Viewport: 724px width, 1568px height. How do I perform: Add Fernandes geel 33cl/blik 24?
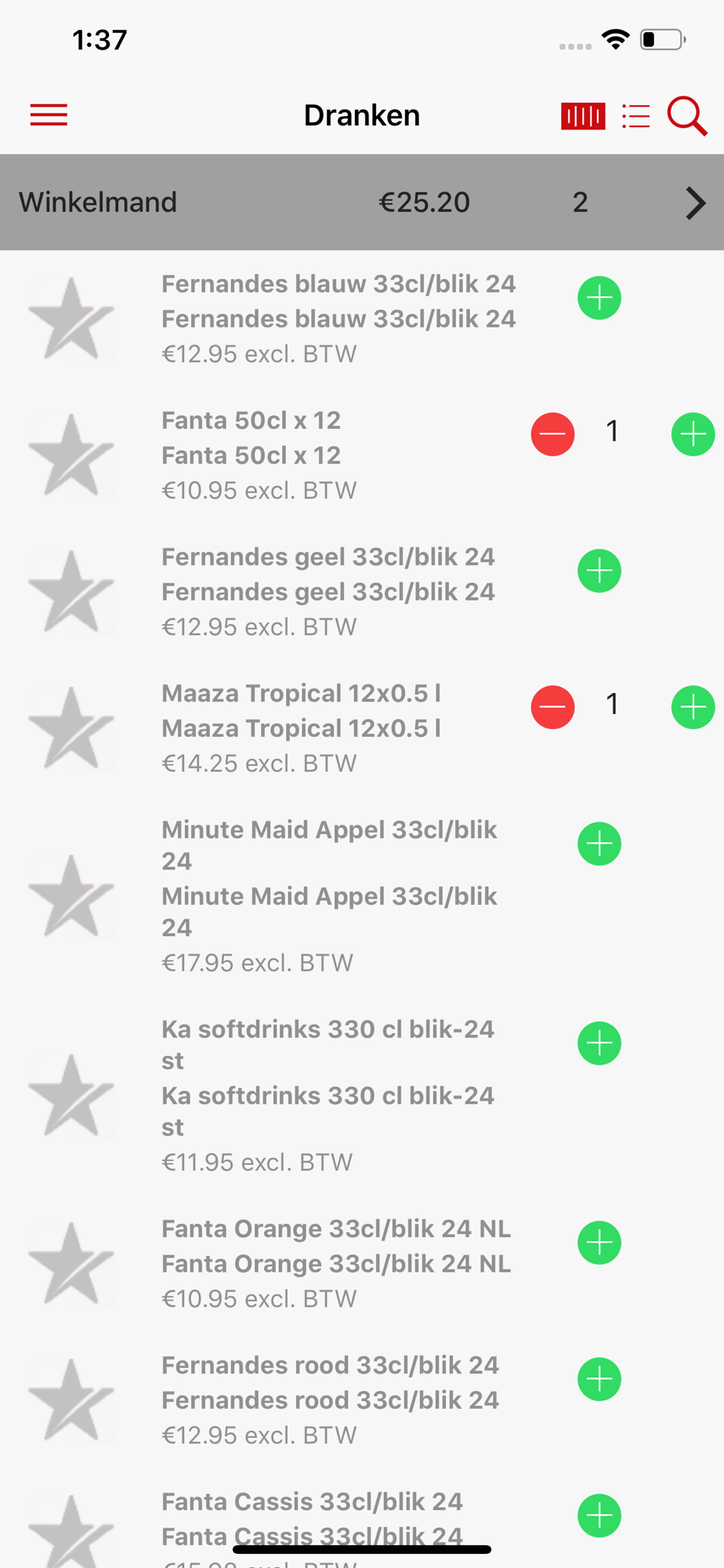coord(599,571)
